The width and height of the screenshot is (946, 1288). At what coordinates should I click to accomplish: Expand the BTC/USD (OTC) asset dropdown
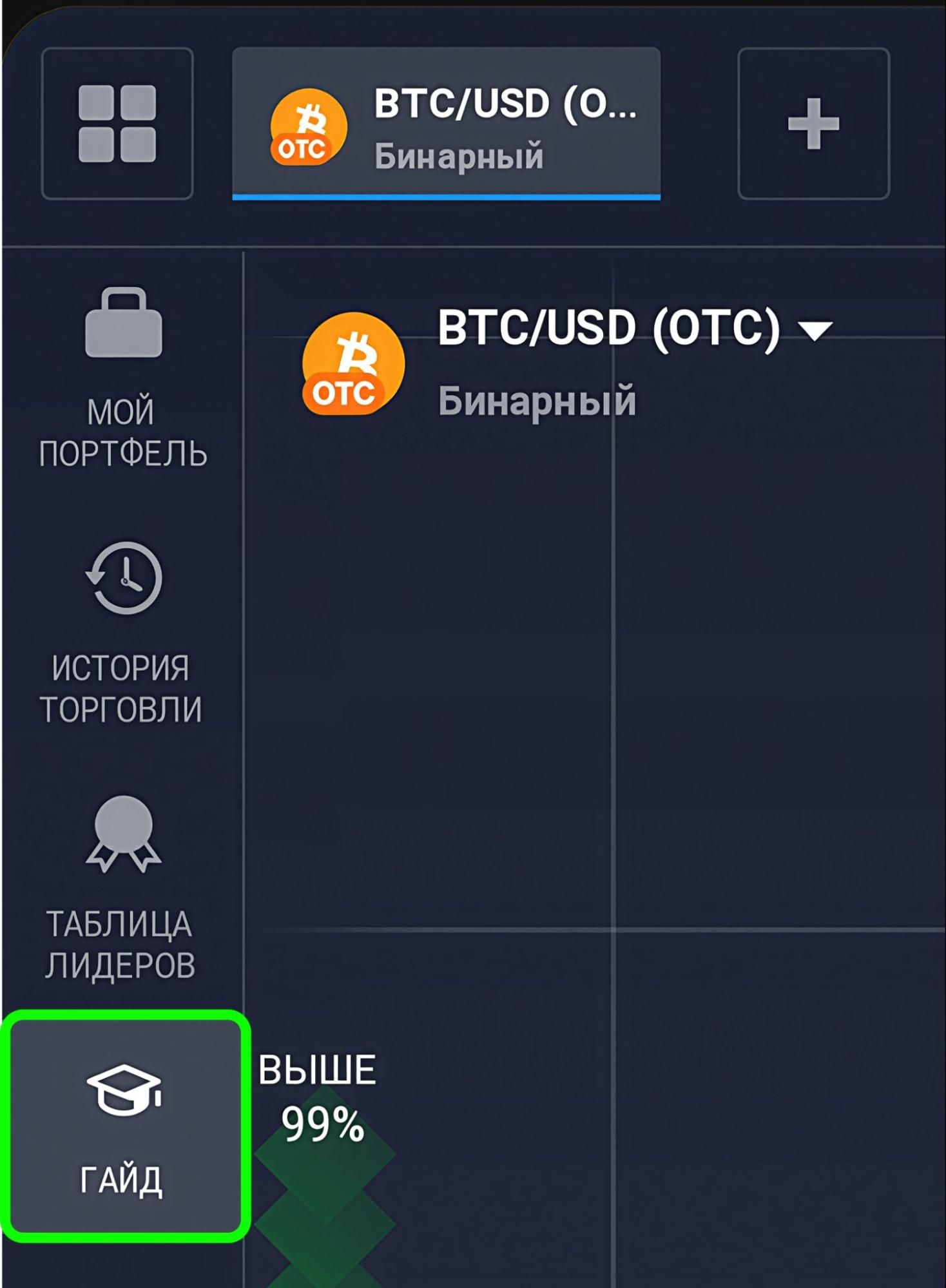pyautogui.click(x=815, y=331)
